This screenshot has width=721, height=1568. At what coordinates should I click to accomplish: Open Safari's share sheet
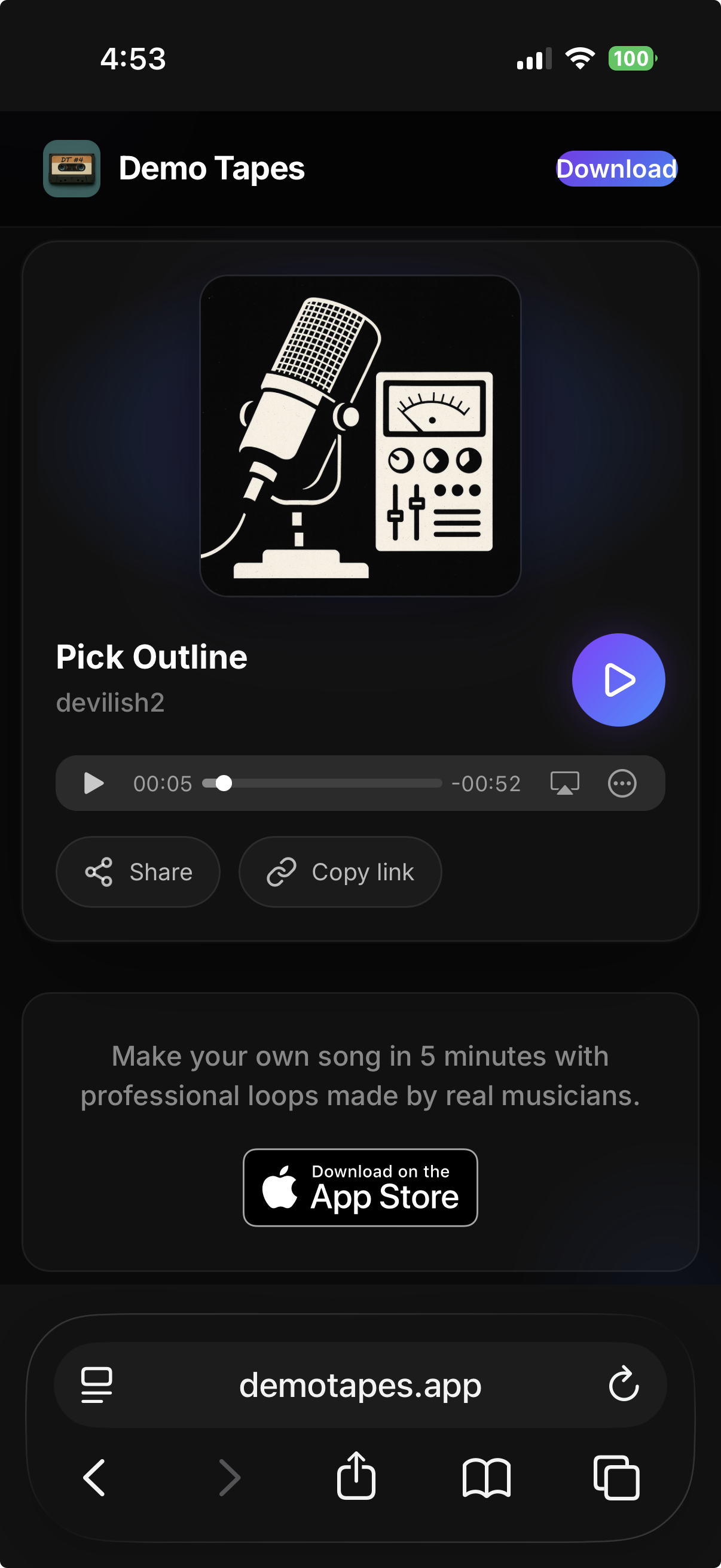356,1476
